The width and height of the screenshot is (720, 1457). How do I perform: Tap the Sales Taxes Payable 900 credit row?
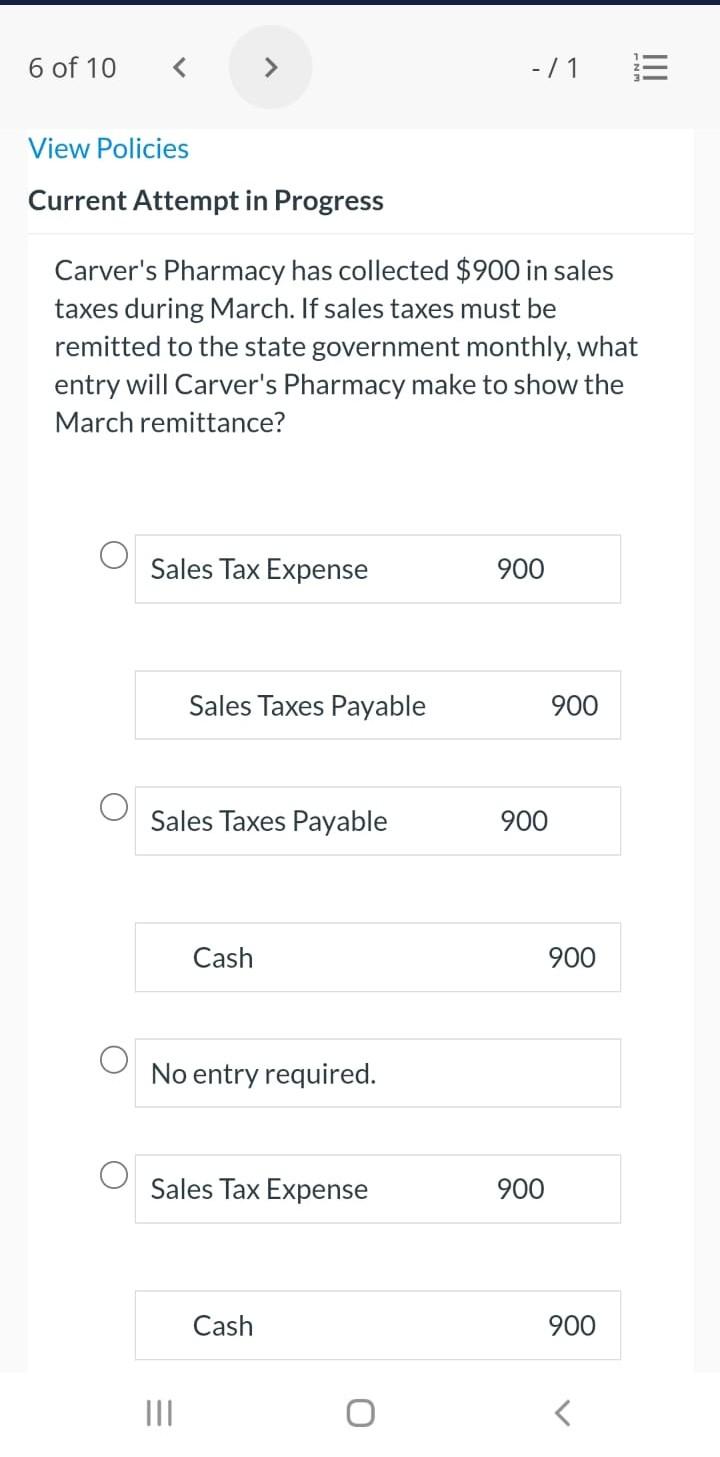click(378, 705)
